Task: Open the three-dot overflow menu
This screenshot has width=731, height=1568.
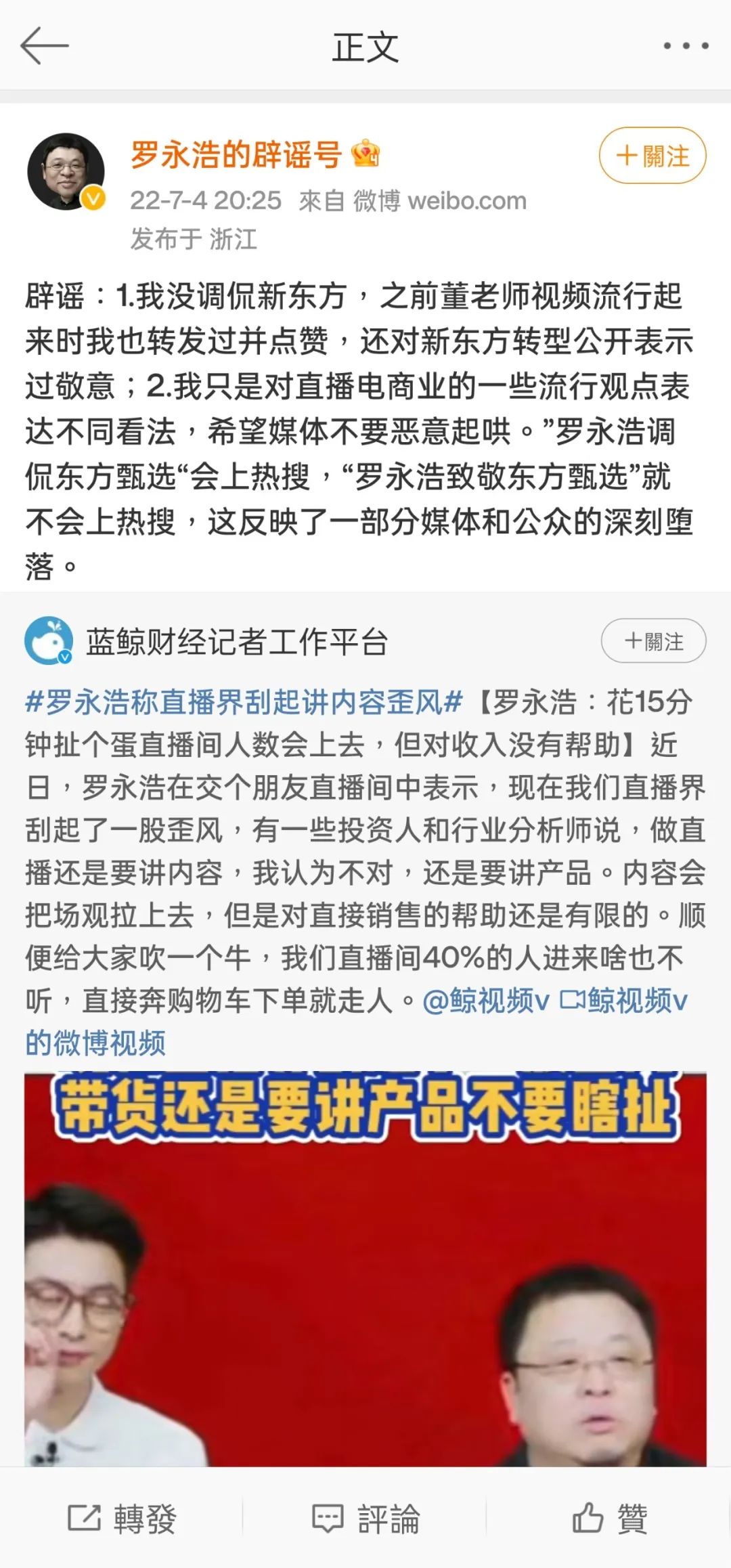Action: (x=685, y=46)
